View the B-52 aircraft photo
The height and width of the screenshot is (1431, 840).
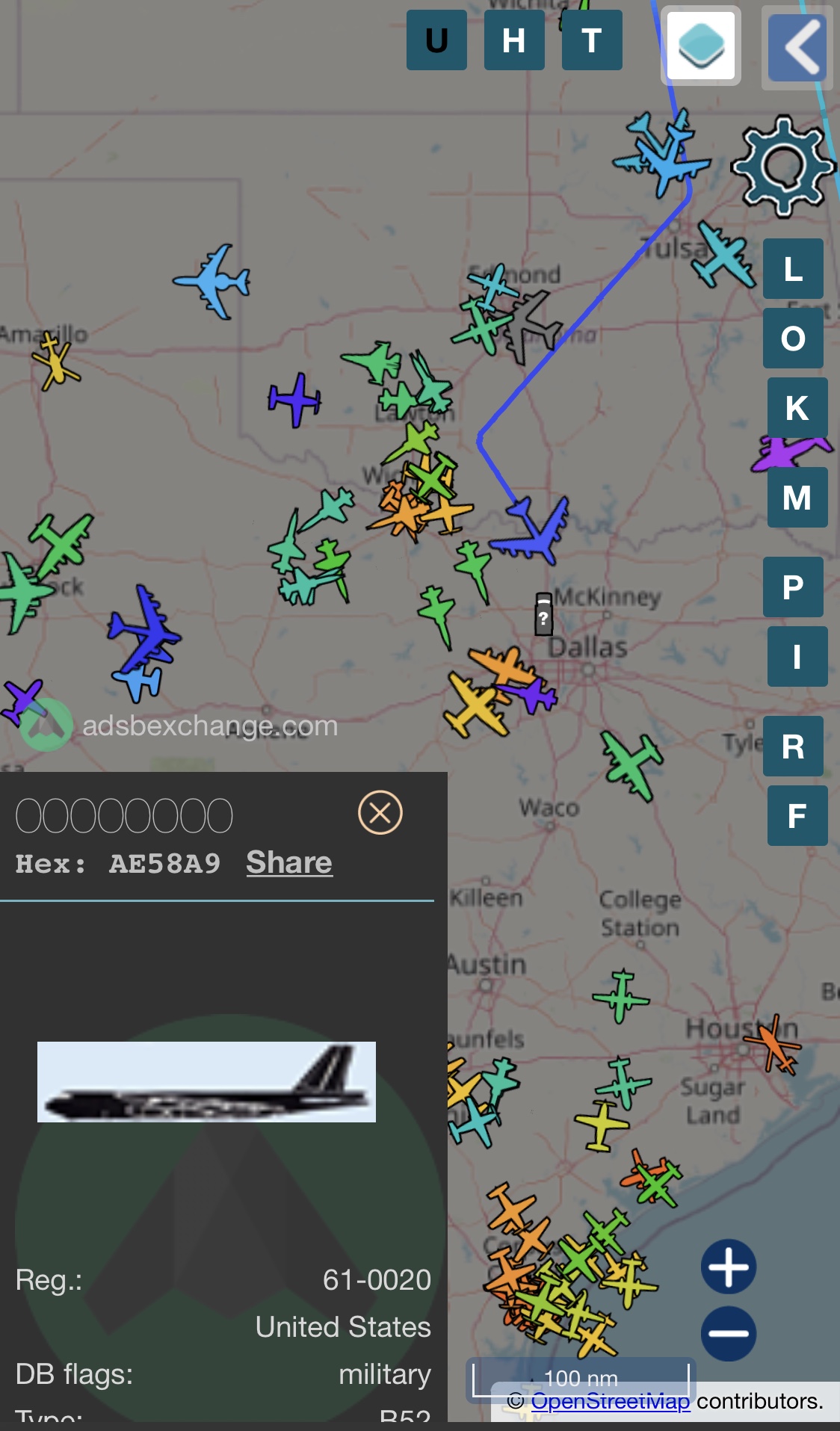click(x=206, y=1081)
